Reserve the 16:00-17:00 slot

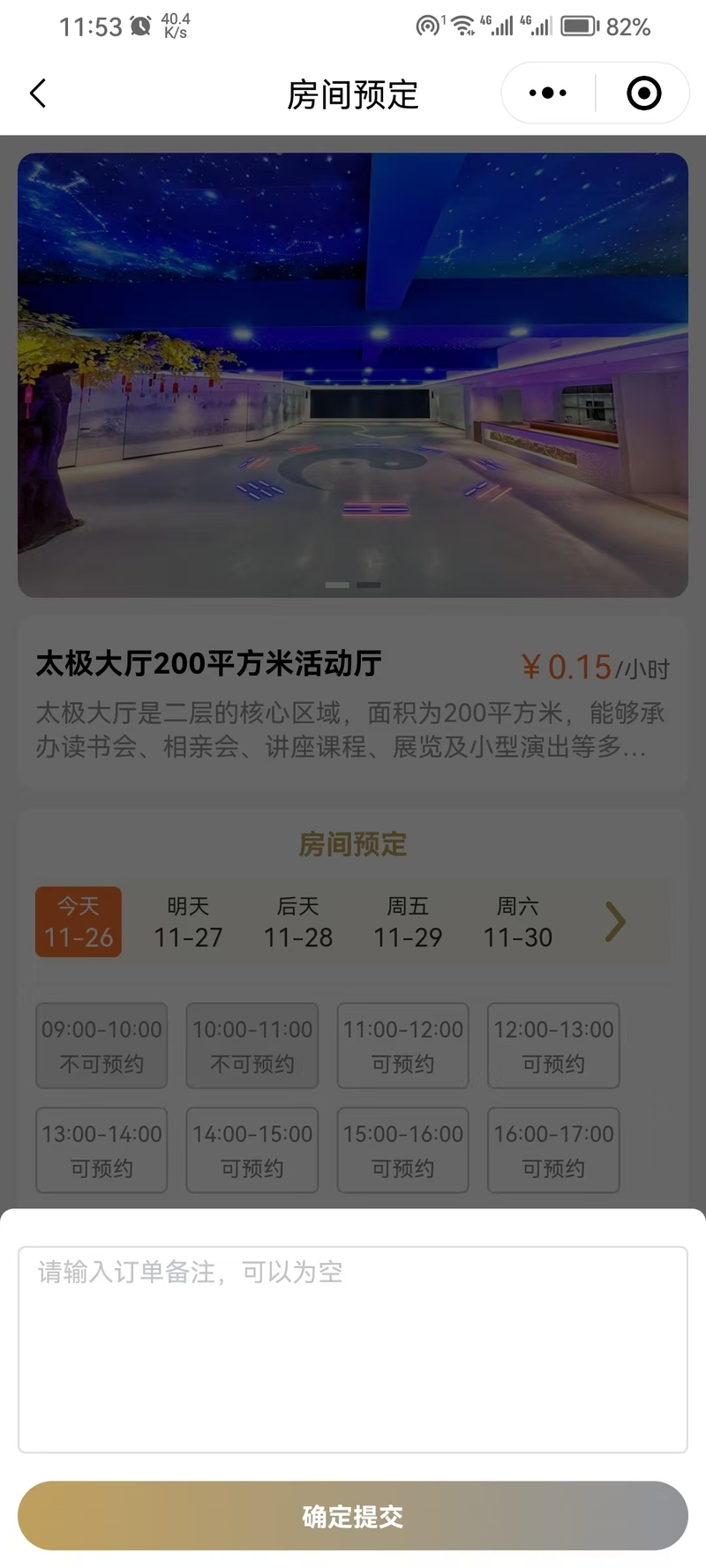(x=553, y=1150)
